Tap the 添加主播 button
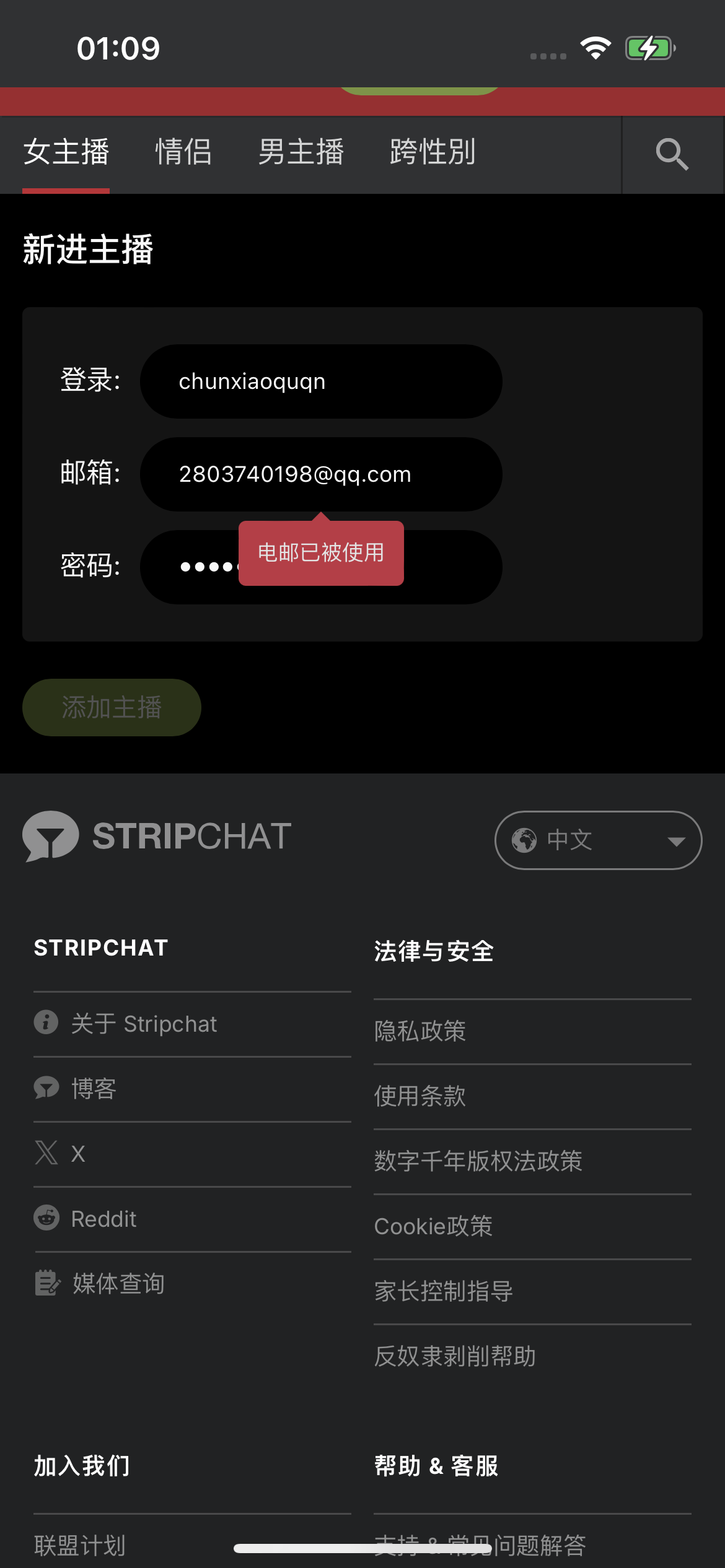Image resolution: width=725 pixels, height=1568 pixels. 112,707
